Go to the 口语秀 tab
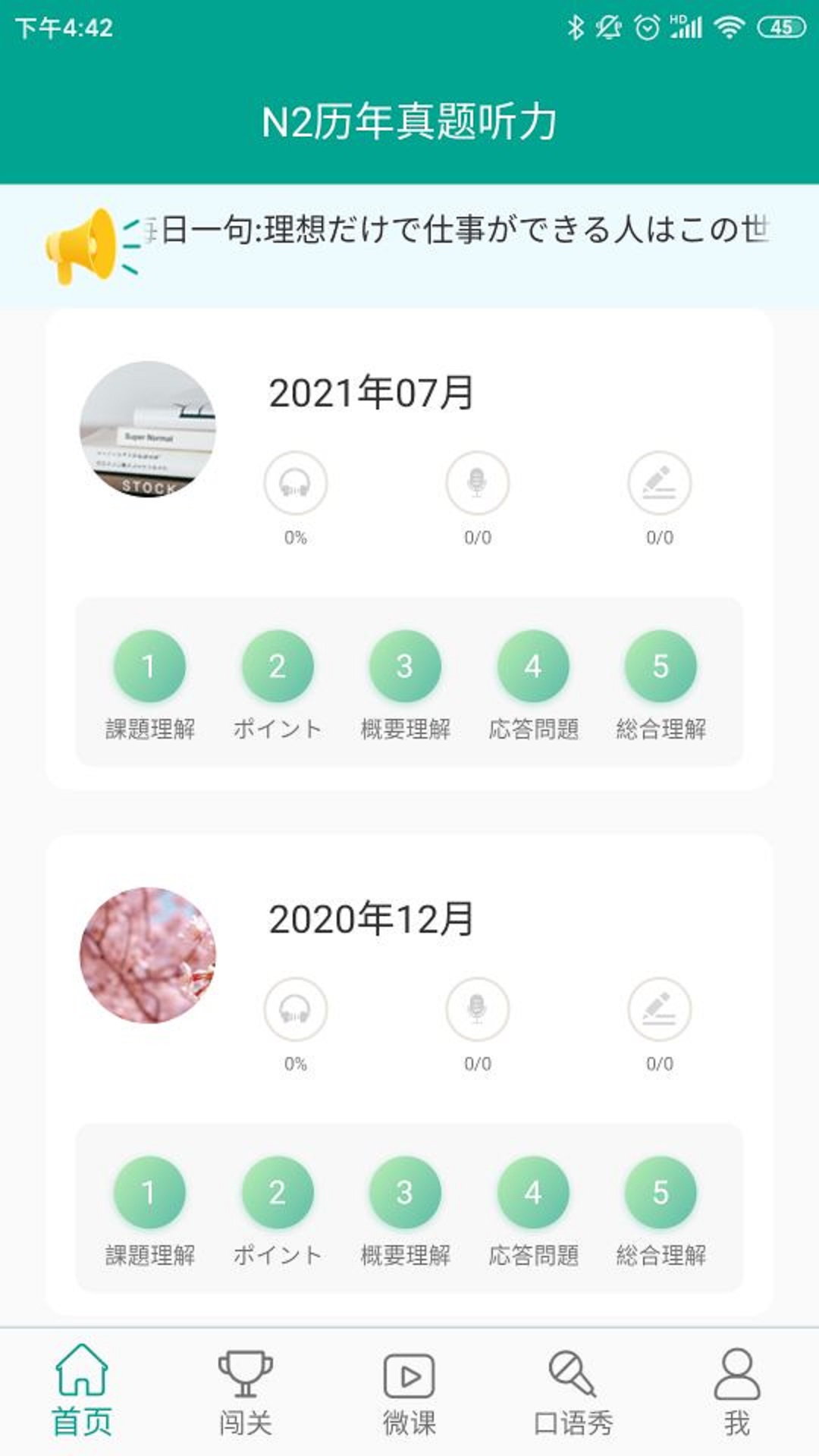Screen dimensions: 819x1456 (x=573, y=1393)
